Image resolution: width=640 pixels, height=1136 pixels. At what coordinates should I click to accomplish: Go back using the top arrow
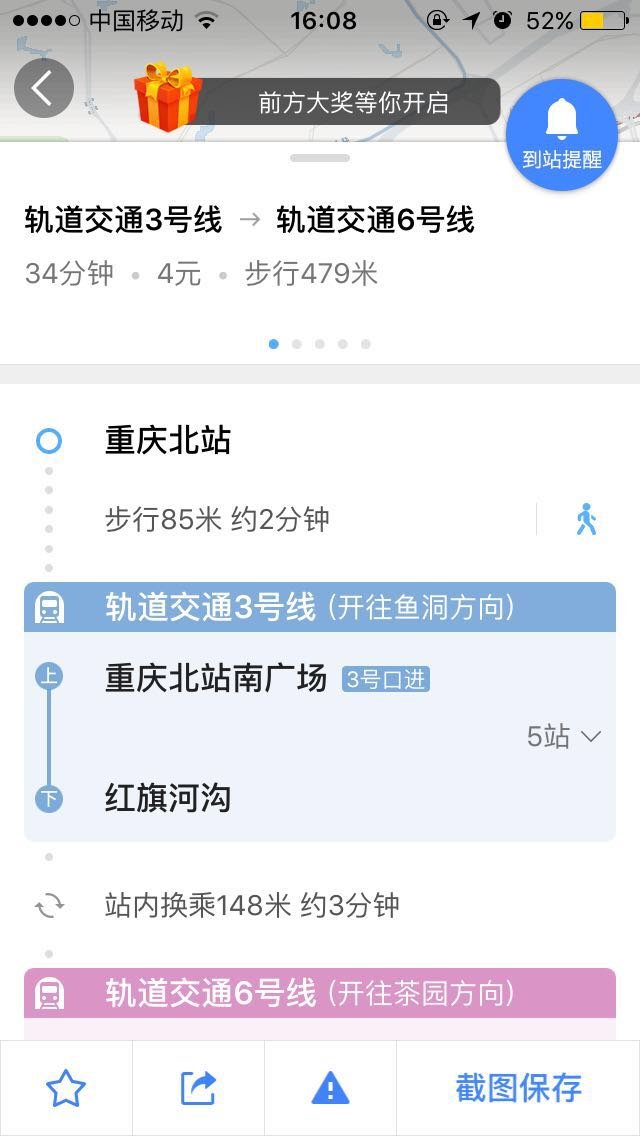click(44, 89)
